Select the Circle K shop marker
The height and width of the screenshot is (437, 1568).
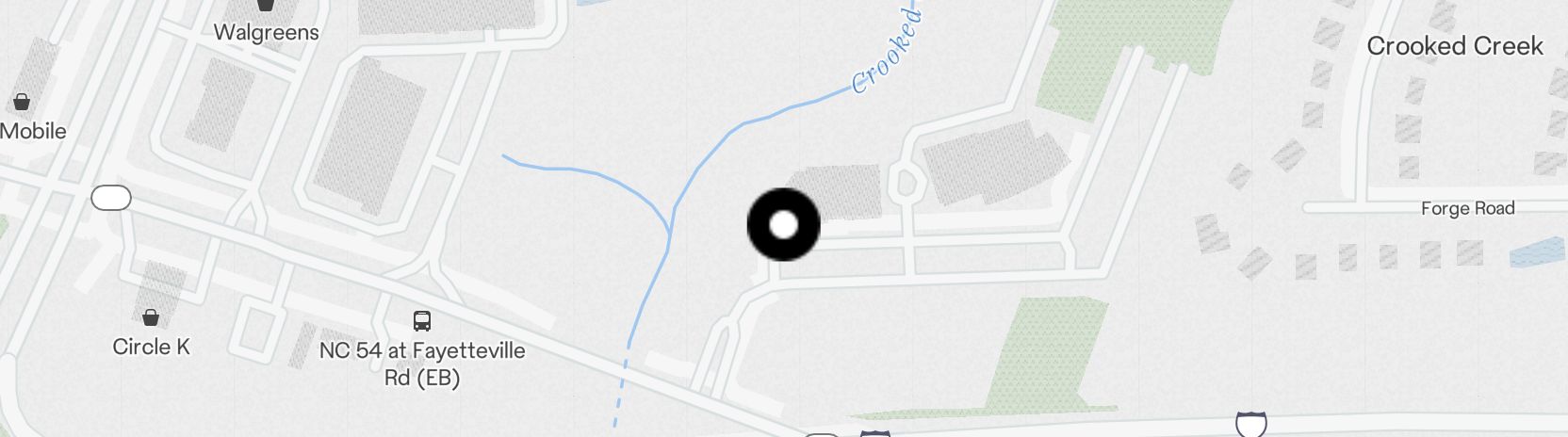pyautogui.click(x=150, y=317)
